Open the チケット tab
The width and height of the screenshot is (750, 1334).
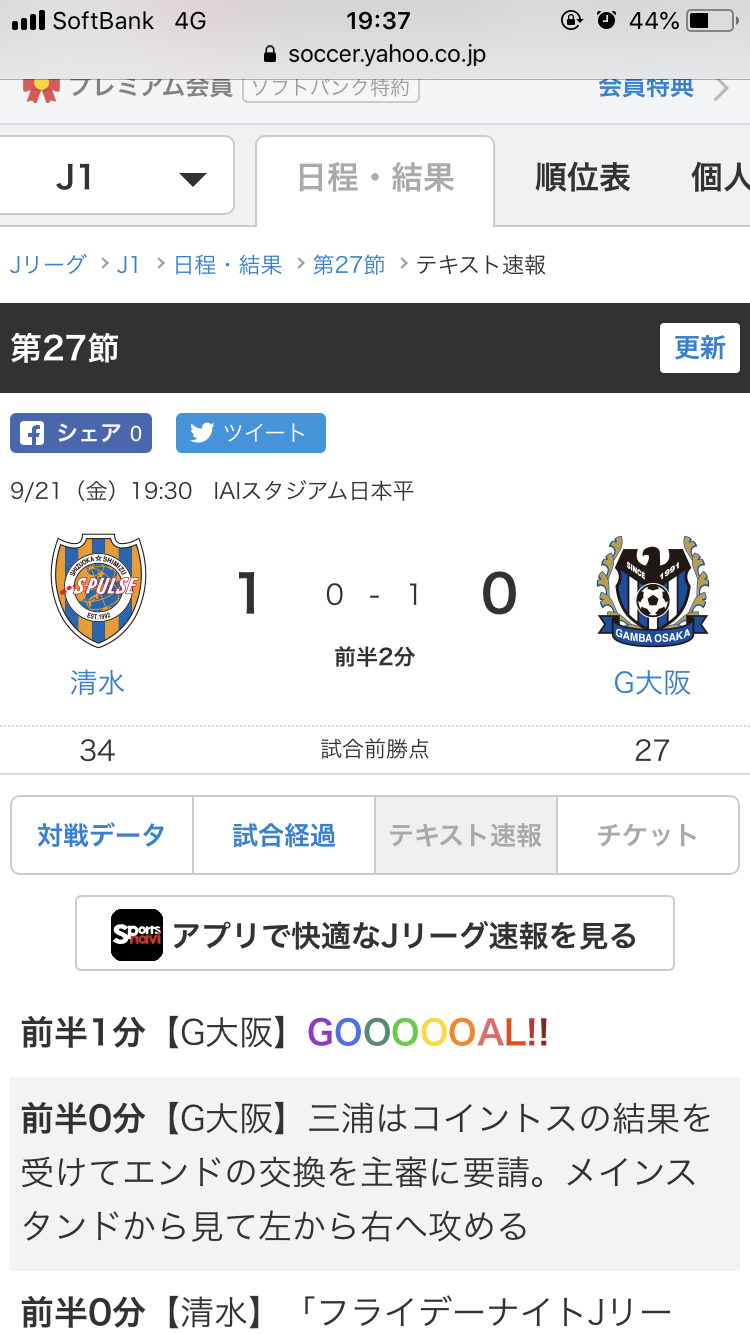tap(647, 835)
